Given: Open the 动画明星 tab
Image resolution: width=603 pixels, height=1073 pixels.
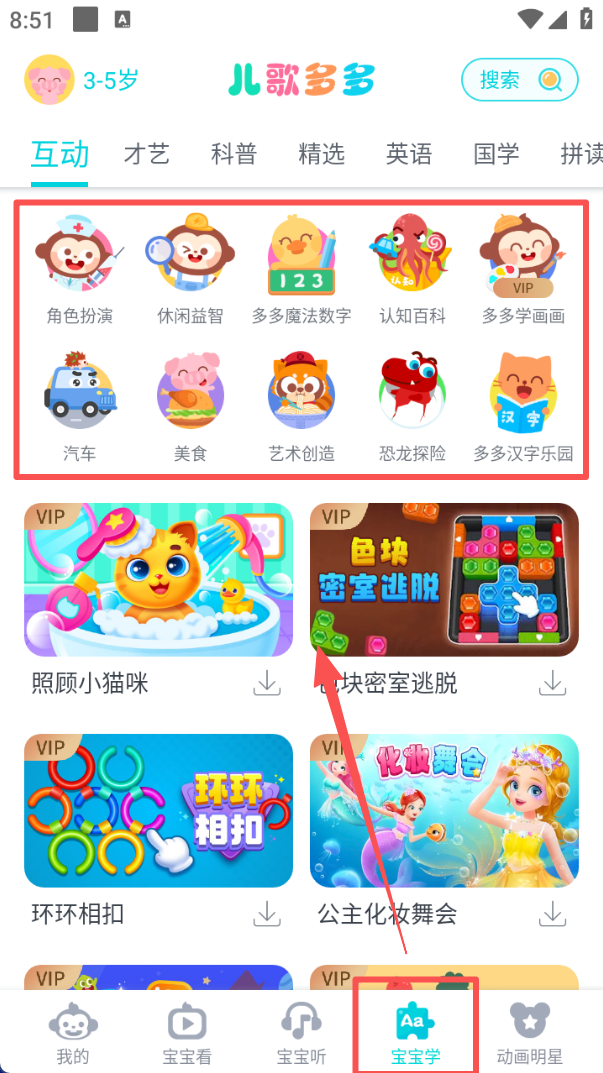Looking at the screenshot, I should click(530, 1033).
